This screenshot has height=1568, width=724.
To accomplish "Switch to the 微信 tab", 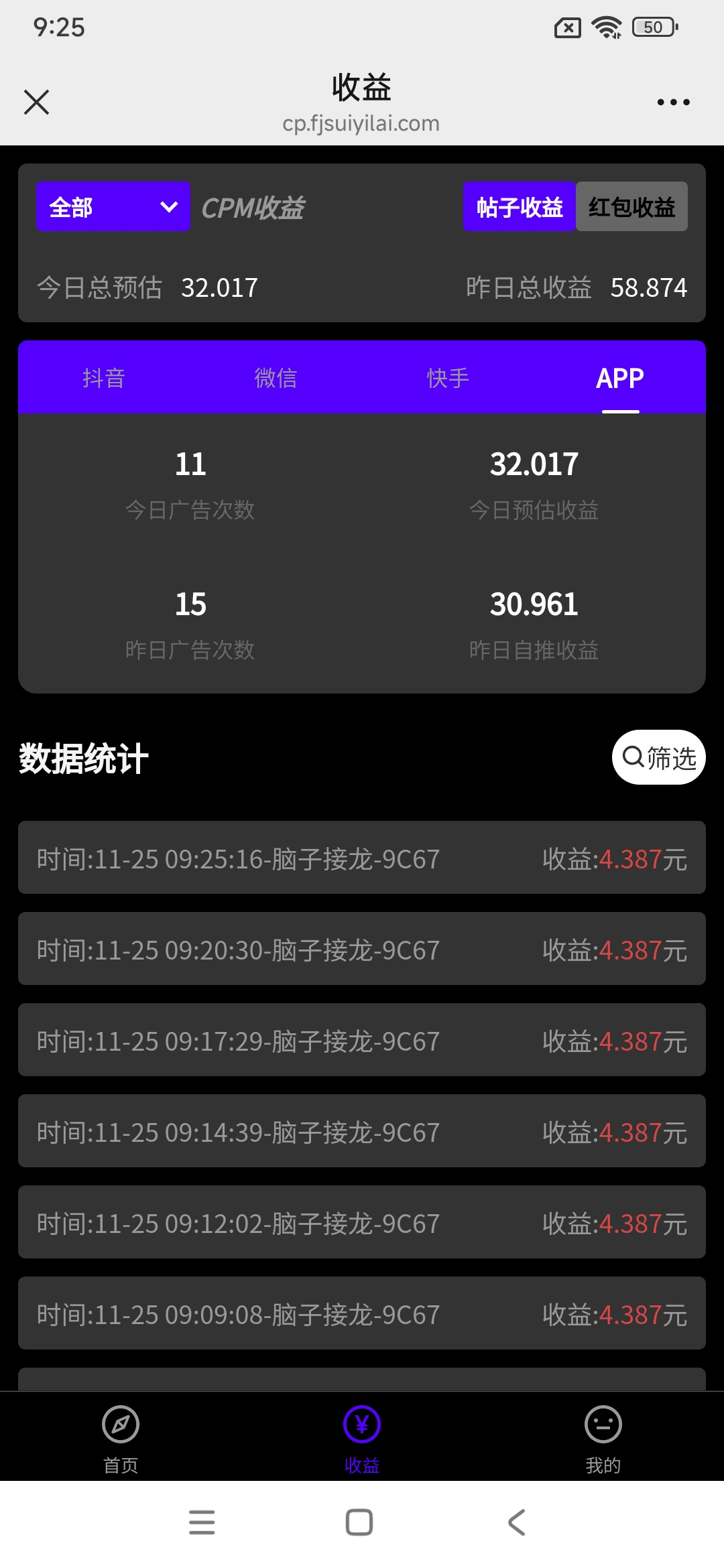I will point(276,378).
